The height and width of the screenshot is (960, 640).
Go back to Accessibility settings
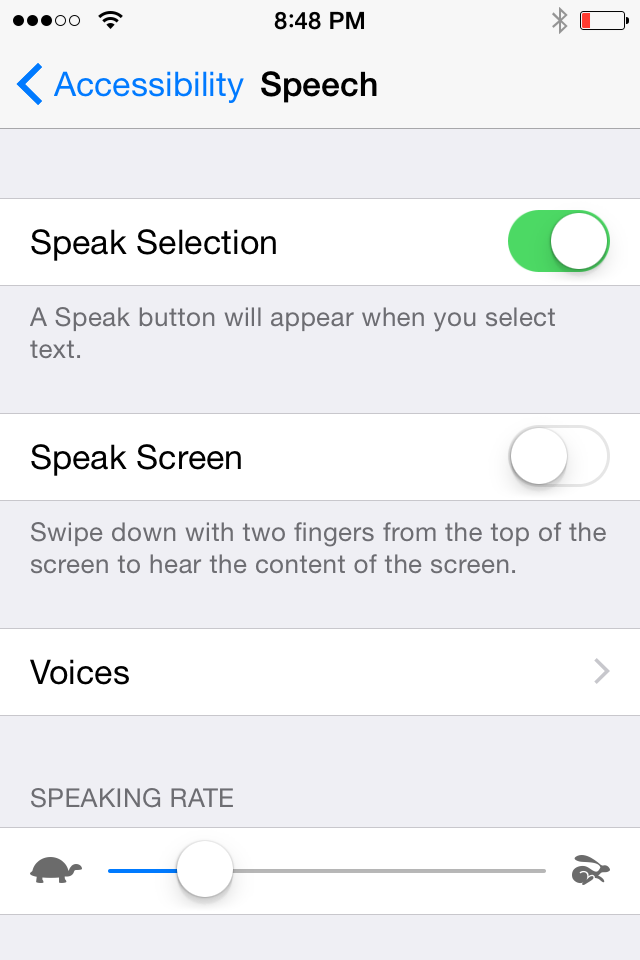(130, 86)
